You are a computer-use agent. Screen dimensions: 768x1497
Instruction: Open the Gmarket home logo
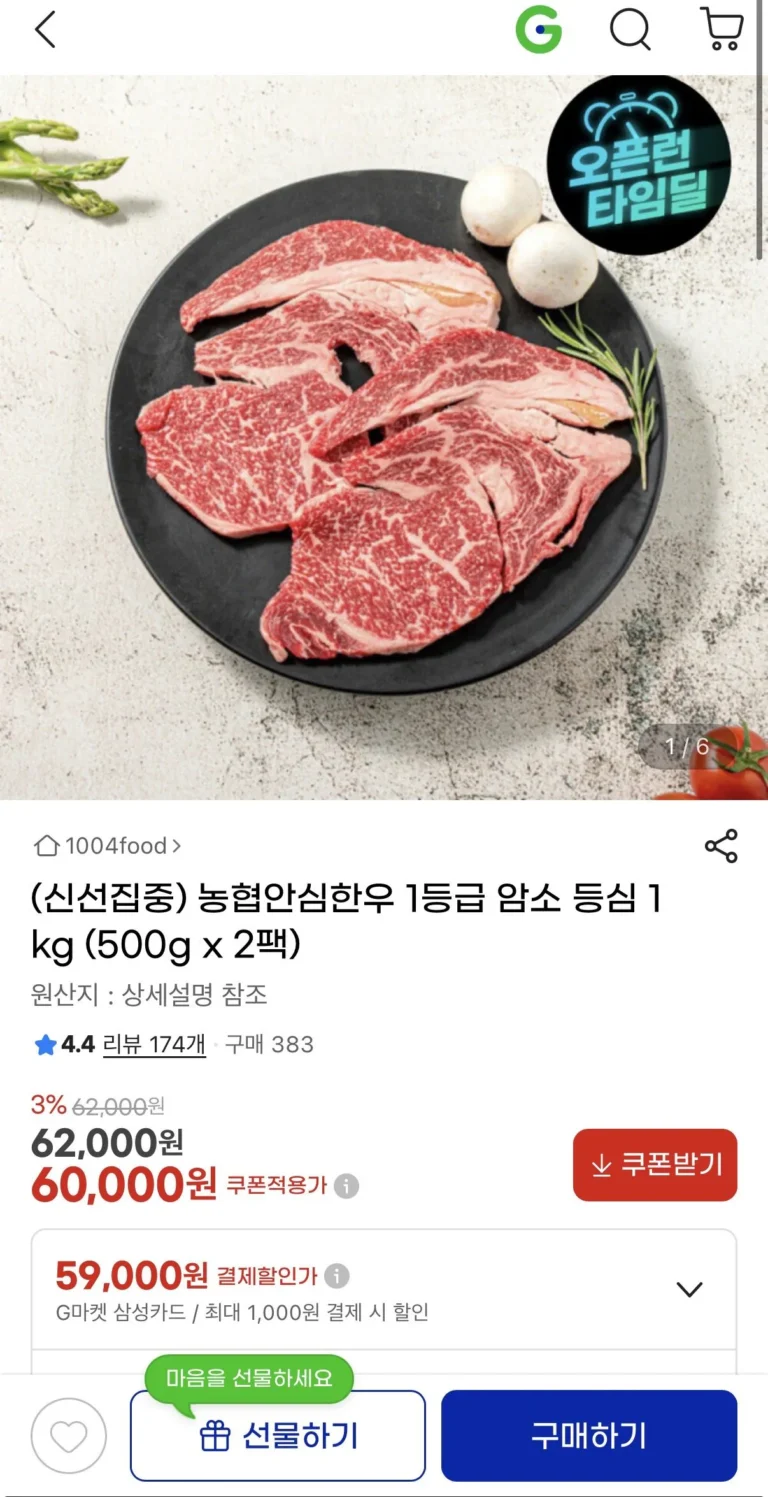pyautogui.click(x=538, y=31)
